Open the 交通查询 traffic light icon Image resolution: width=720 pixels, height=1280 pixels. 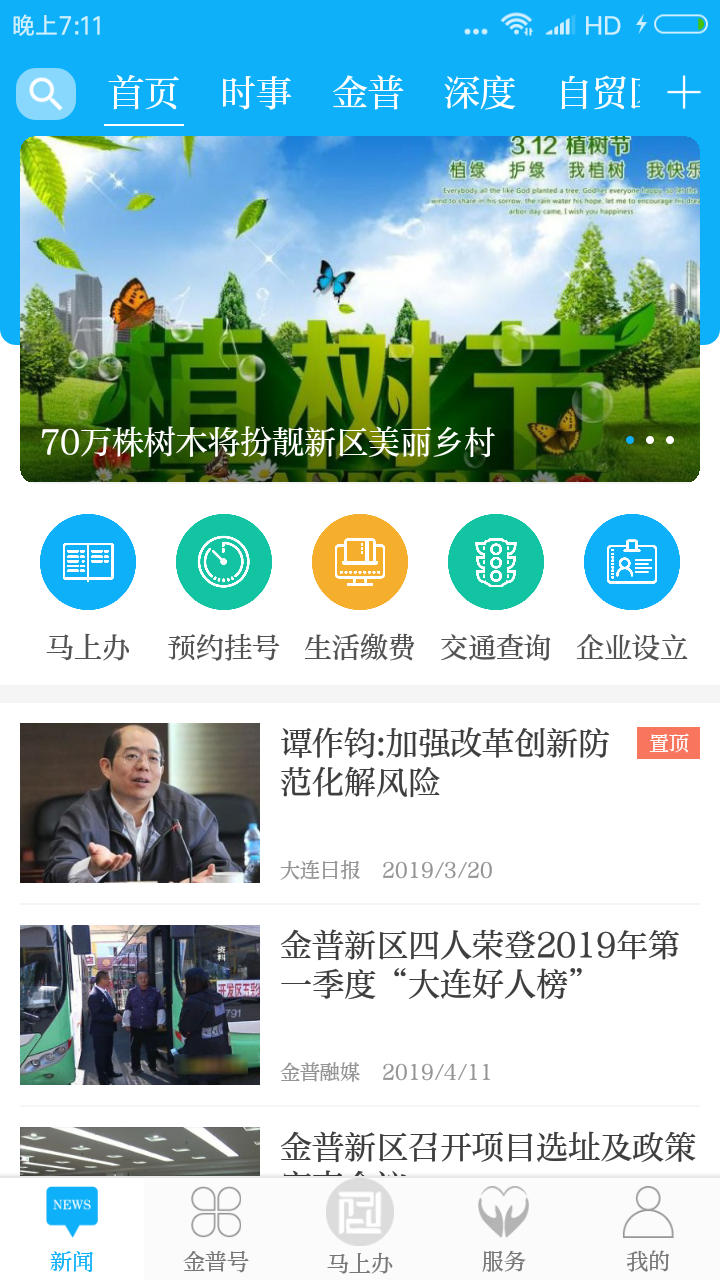pyautogui.click(x=496, y=562)
